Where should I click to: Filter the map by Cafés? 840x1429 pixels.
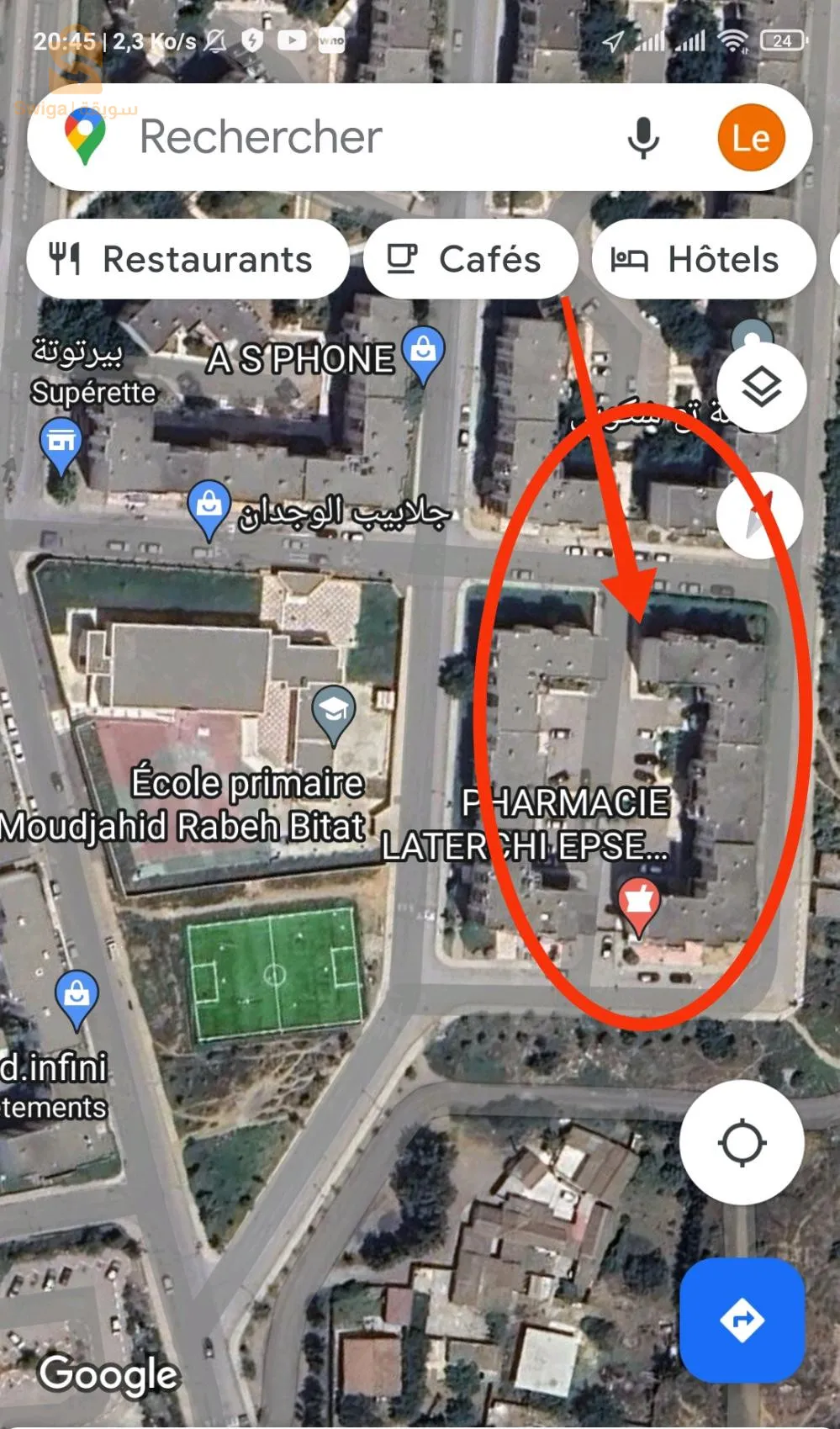pos(470,259)
